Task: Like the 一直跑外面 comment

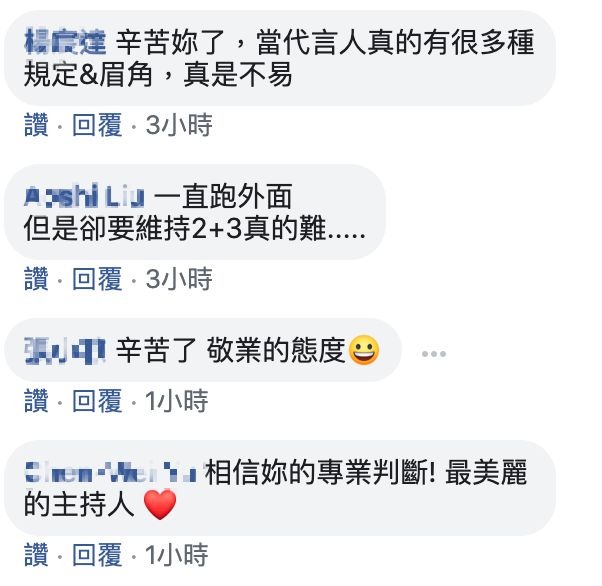Action: [x=36, y=278]
